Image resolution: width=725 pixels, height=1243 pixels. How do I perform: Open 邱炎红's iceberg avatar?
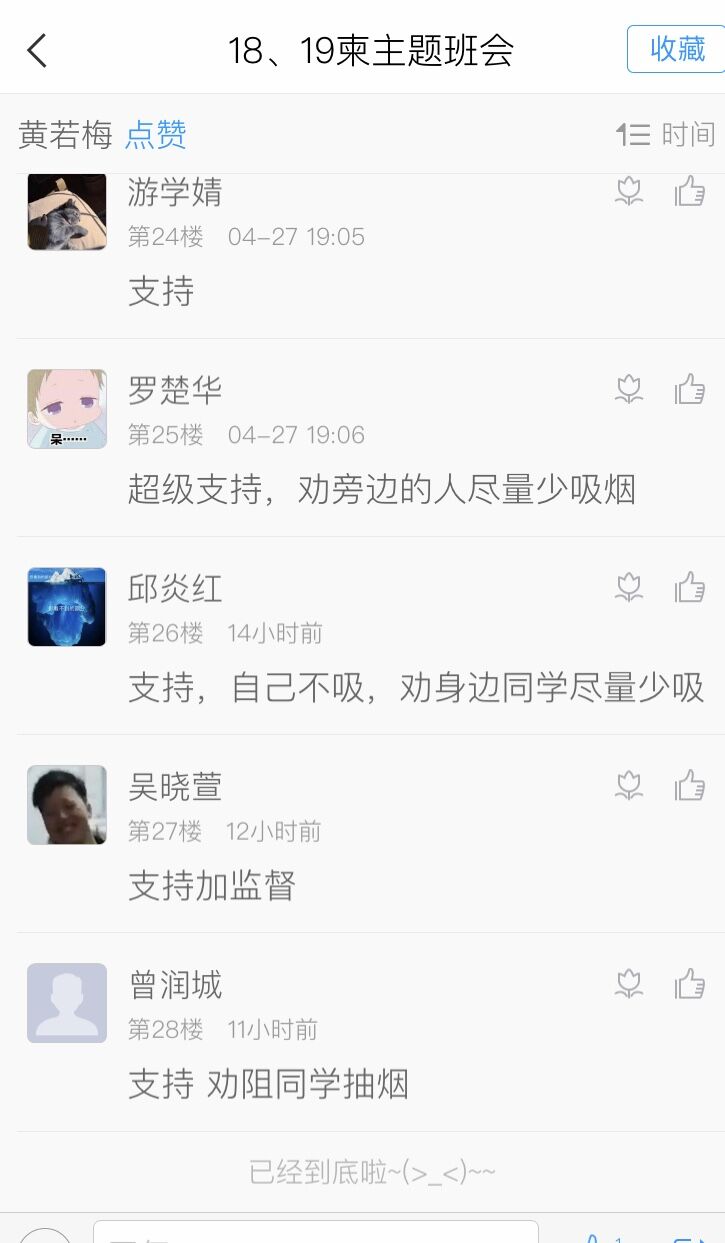click(67, 607)
